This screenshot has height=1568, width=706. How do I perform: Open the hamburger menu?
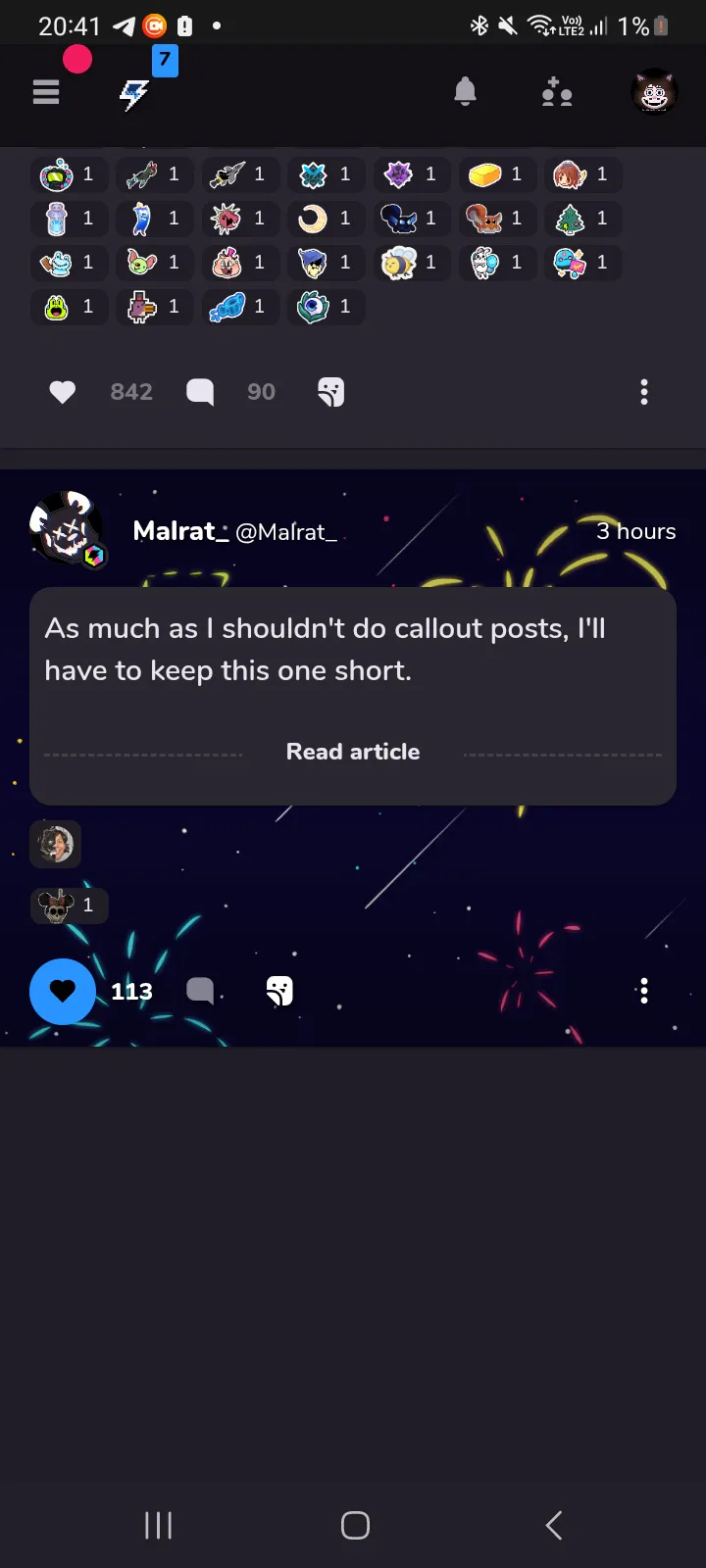pos(46,92)
